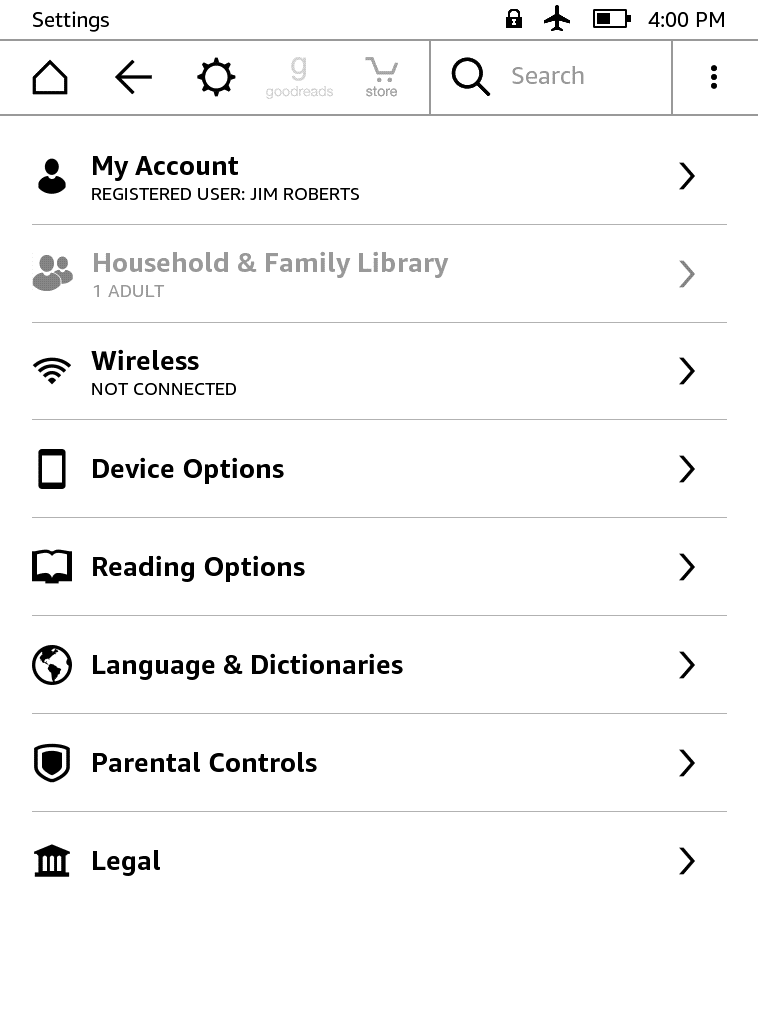The image size is (758, 1024).
Task: Open Wireless settings
Action: pyautogui.click(x=379, y=372)
